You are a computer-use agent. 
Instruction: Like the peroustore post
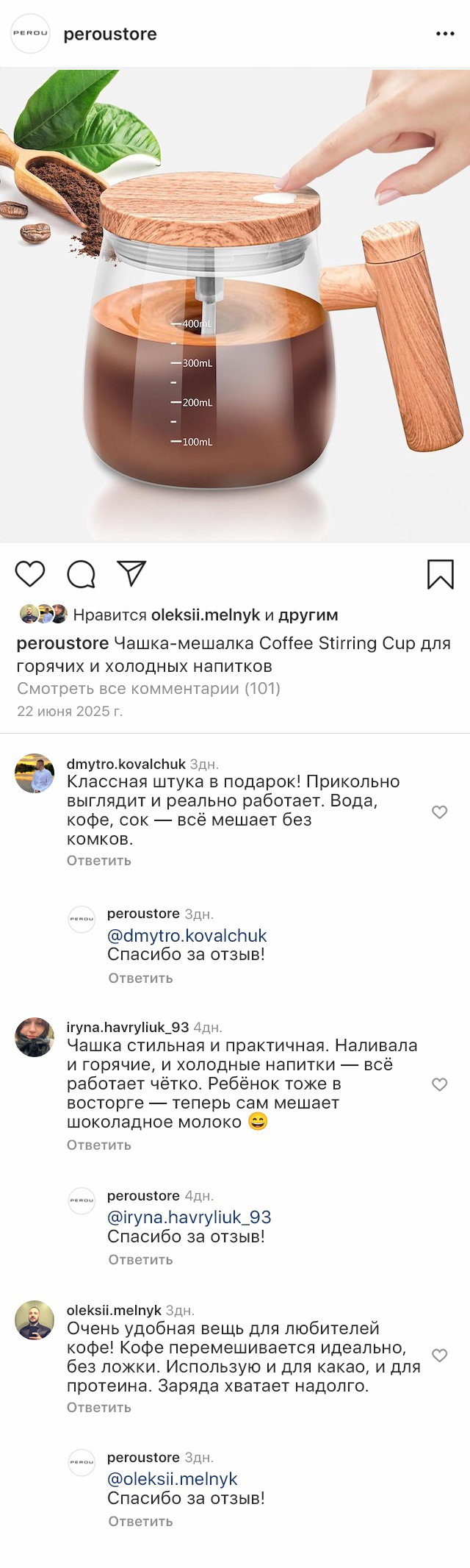(x=30, y=574)
